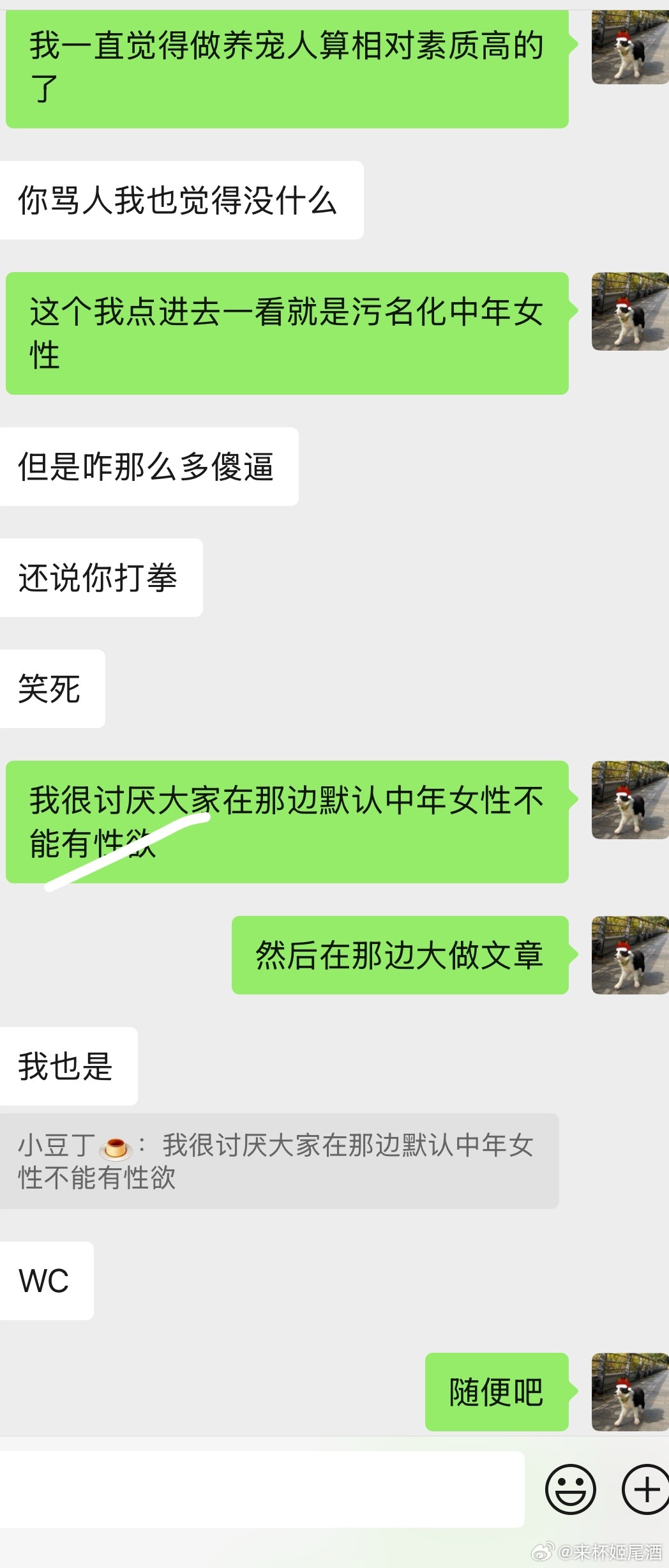The image size is (669, 1568).
Task: Jump to the quoted 小豆丁 message
Action: click(x=278, y=1161)
